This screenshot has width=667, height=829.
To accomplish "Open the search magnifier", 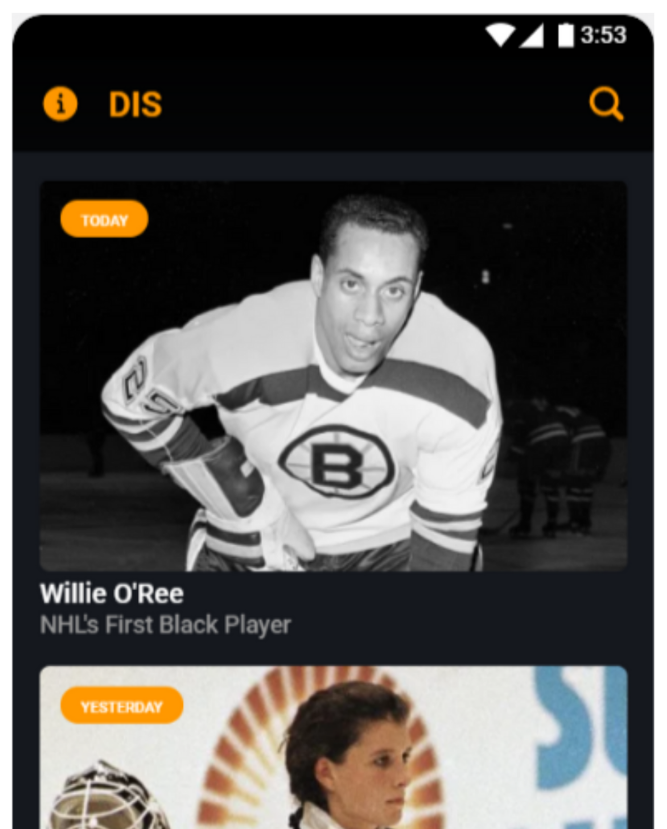I will (x=606, y=104).
